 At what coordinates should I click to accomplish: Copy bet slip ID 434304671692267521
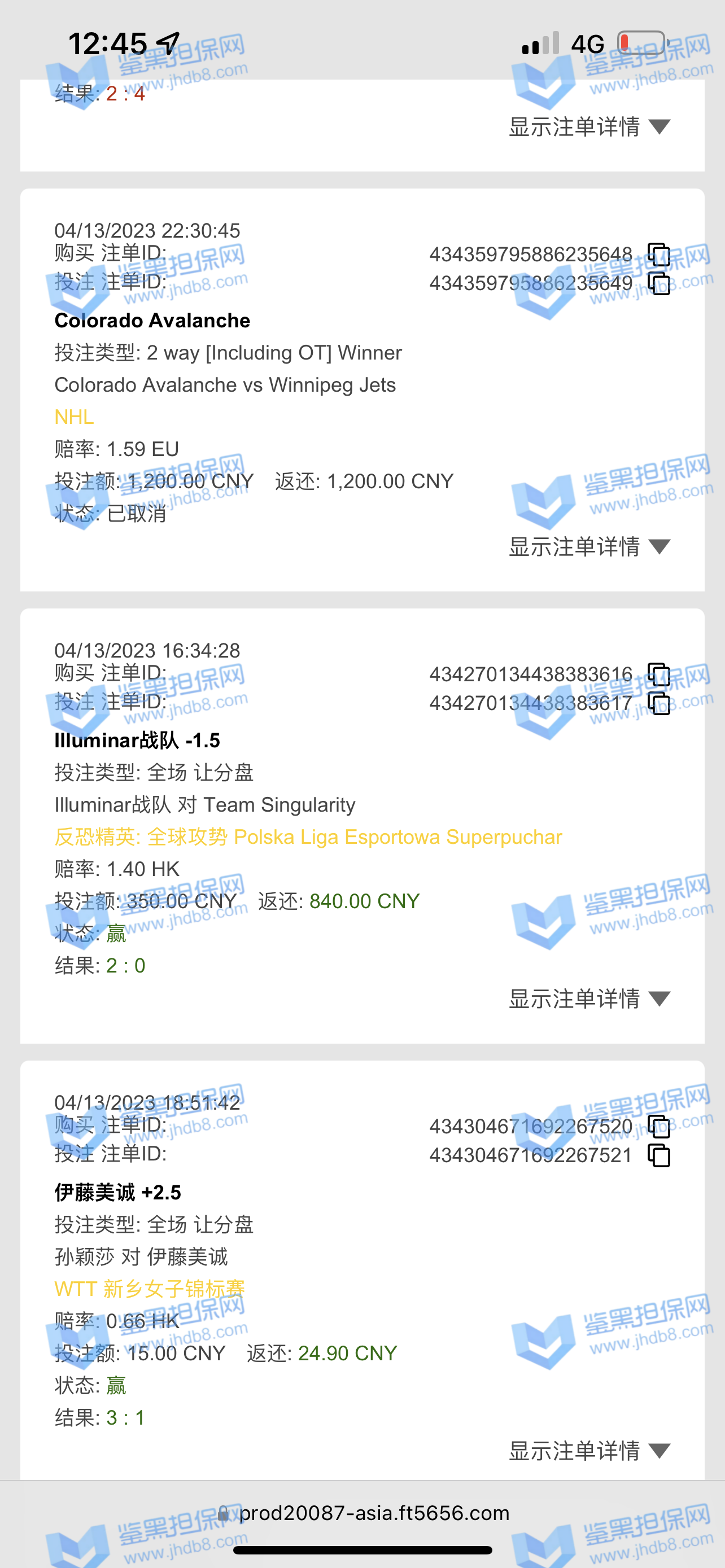(x=658, y=1155)
